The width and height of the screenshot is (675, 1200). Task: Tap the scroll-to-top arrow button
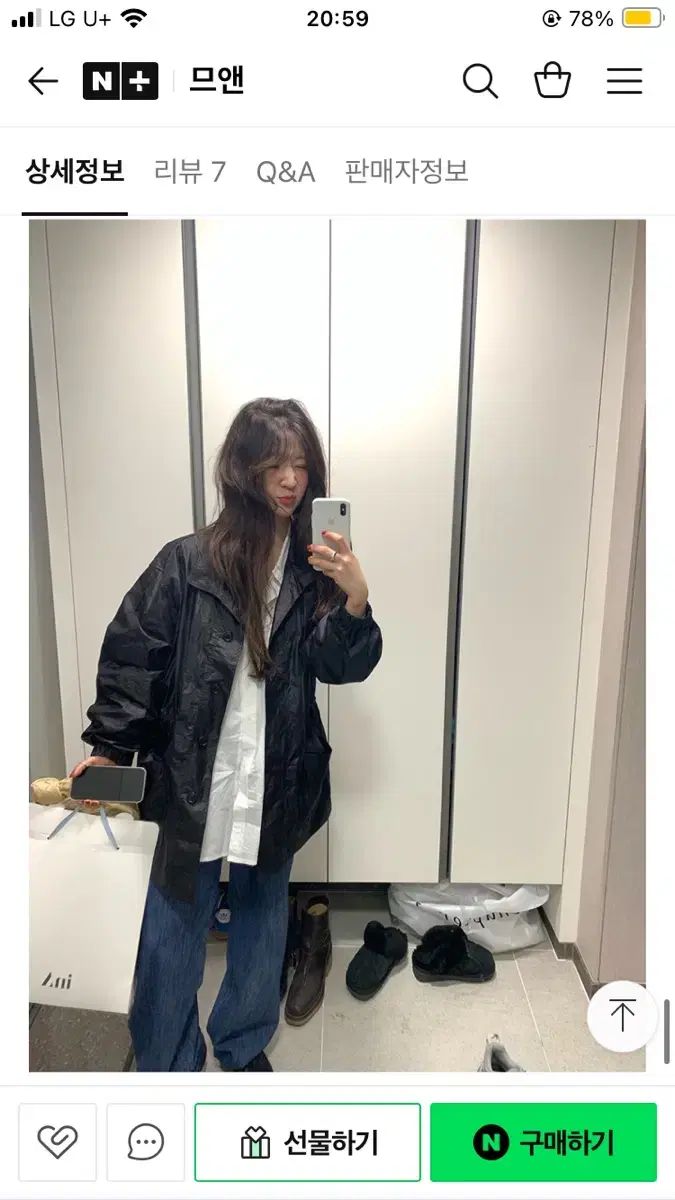coord(622,1016)
